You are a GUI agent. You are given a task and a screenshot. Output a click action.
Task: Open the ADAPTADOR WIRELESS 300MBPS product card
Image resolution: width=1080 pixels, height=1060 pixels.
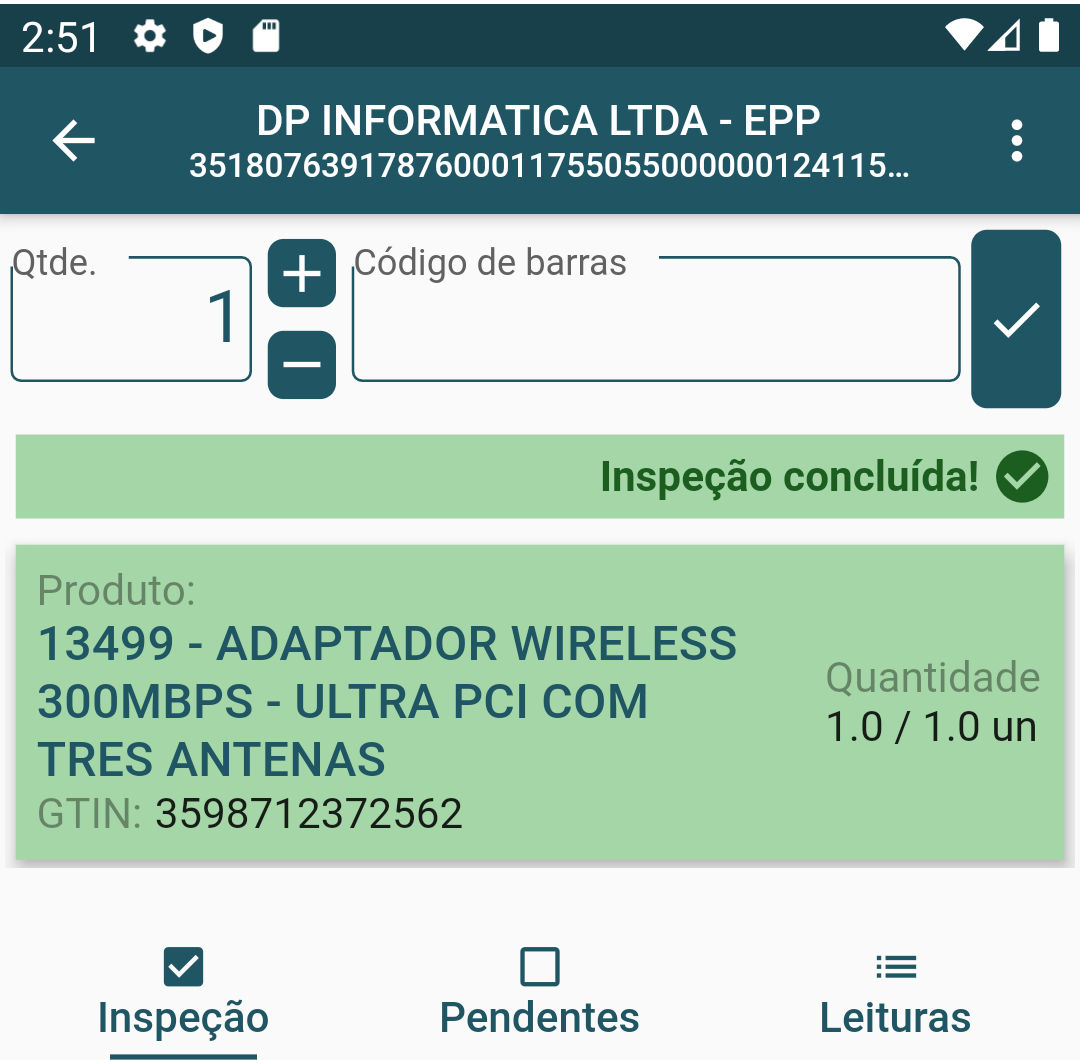pyautogui.click(x=540, y=702)
